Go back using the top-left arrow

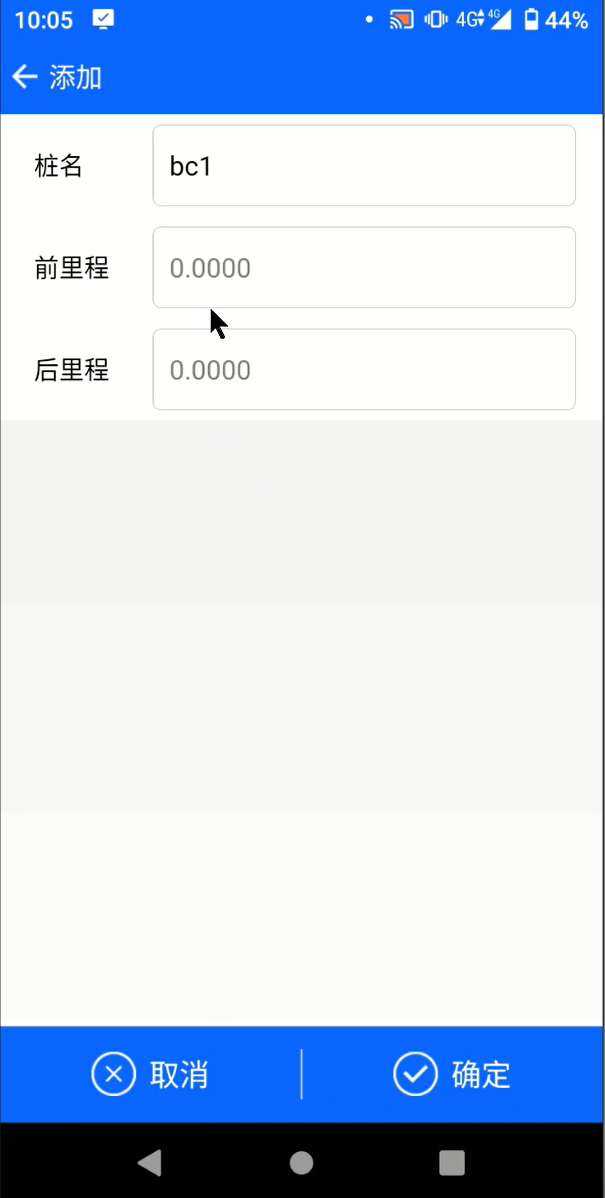pyautogui.click(x=24, y=77)
